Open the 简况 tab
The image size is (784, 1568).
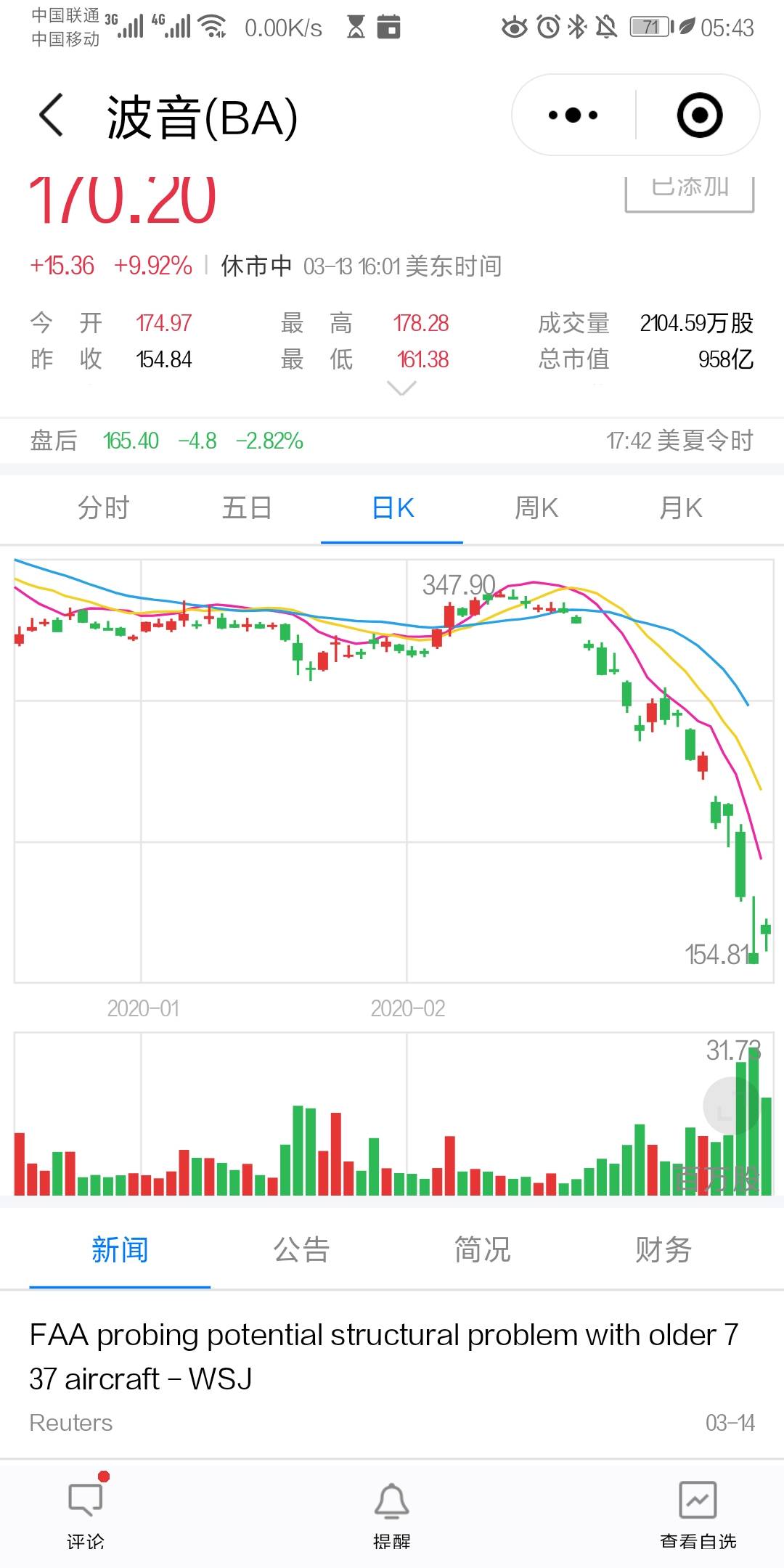point(482,1250)
